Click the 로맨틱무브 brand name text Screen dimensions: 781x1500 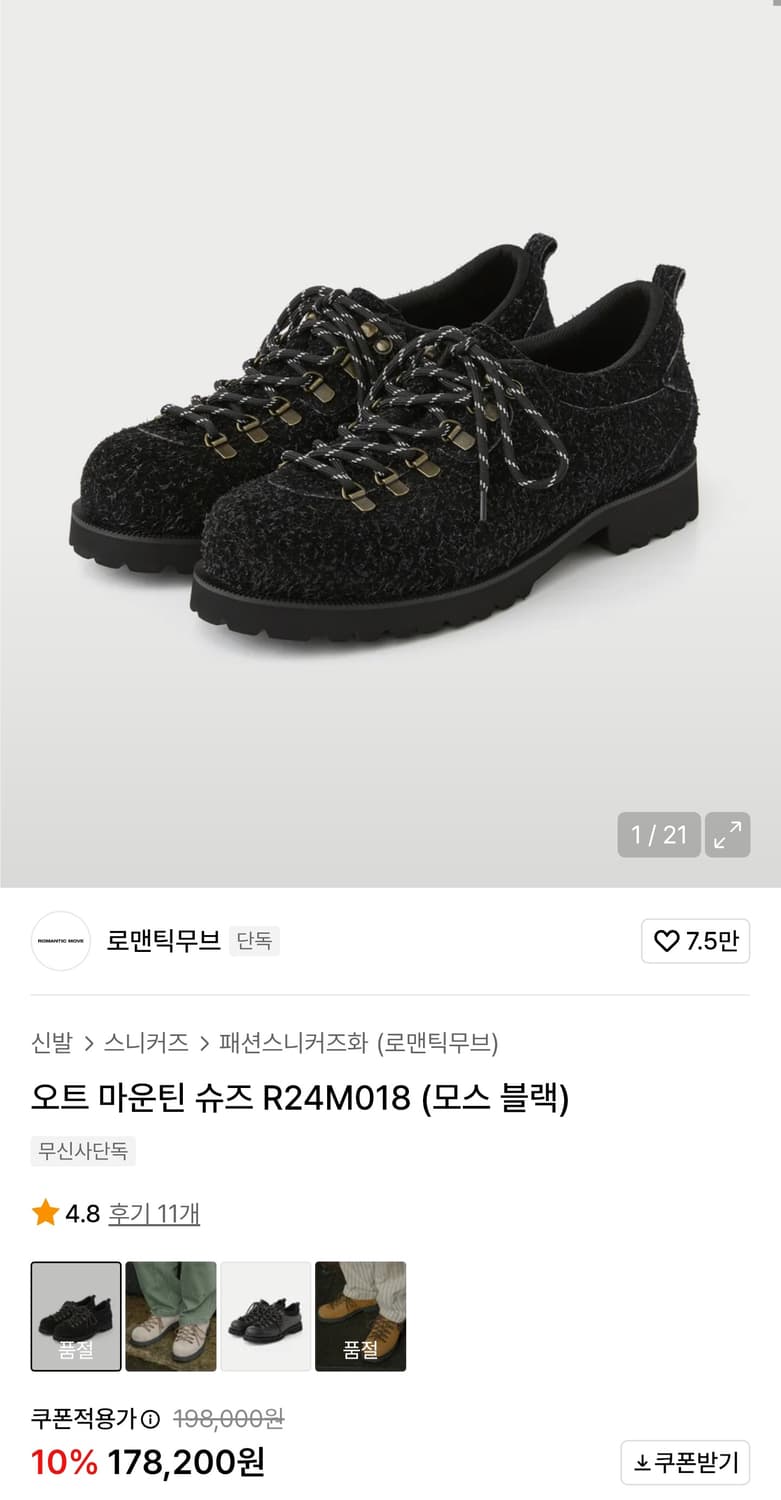pos(164,941)
